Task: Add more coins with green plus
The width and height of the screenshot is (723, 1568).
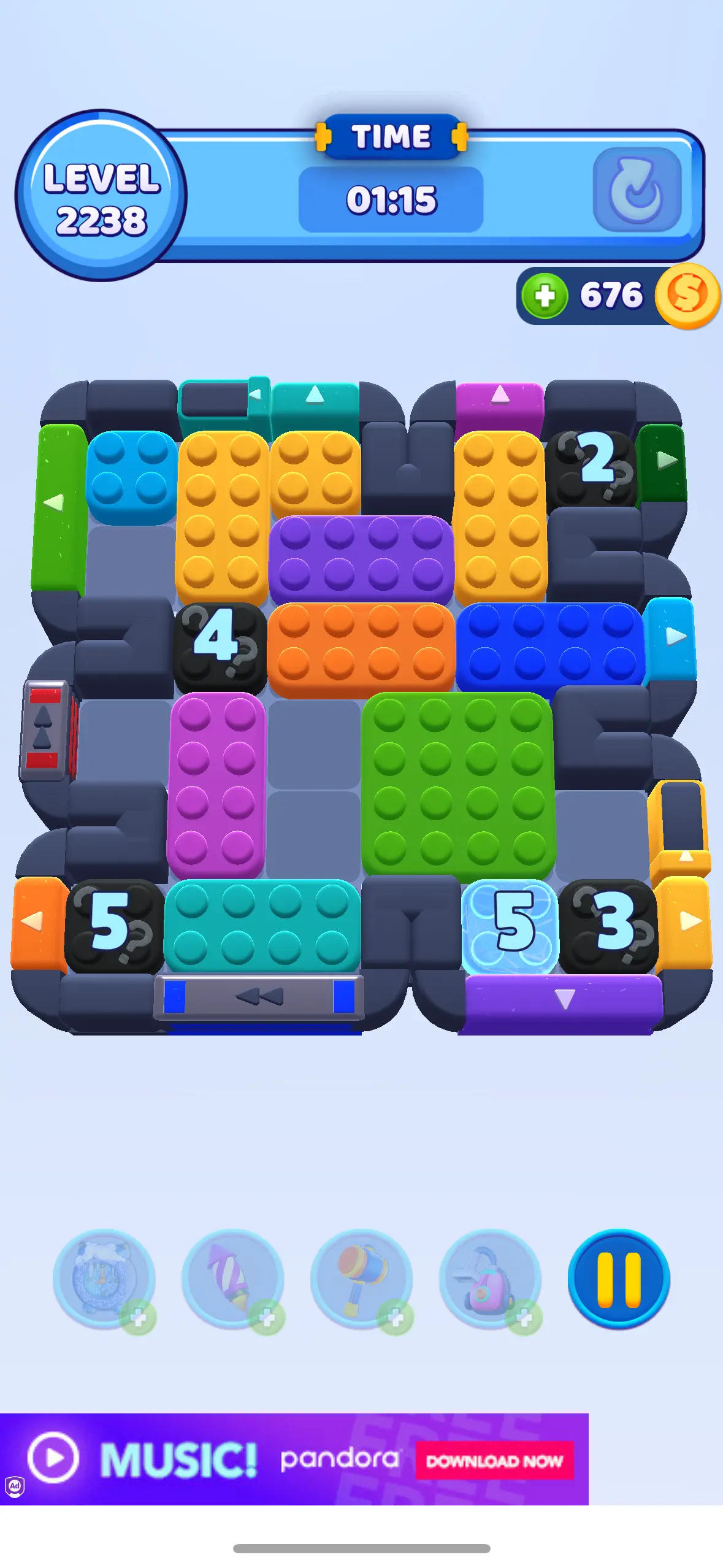Action: (x=545, y=296)
